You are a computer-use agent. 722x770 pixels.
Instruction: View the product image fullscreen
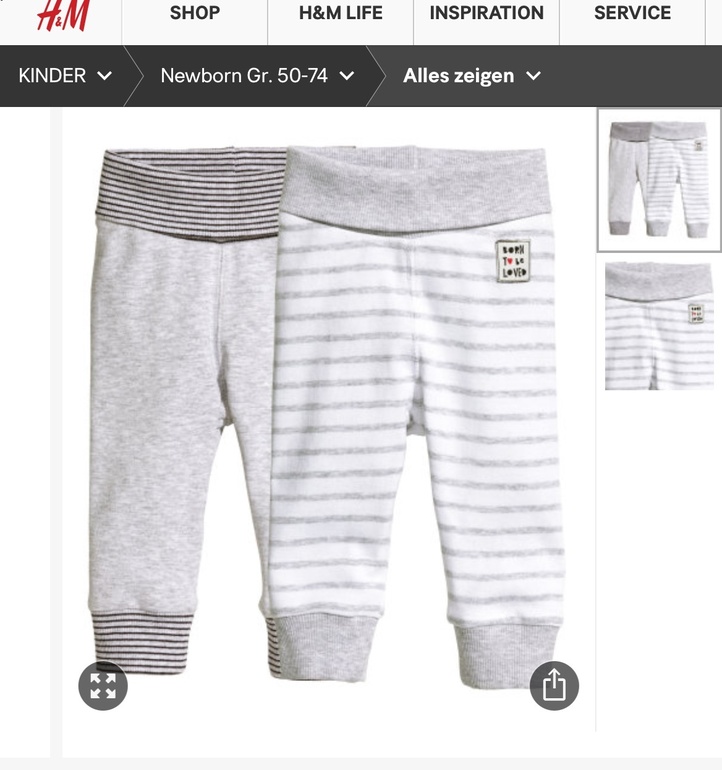click(x=103, y=686)
